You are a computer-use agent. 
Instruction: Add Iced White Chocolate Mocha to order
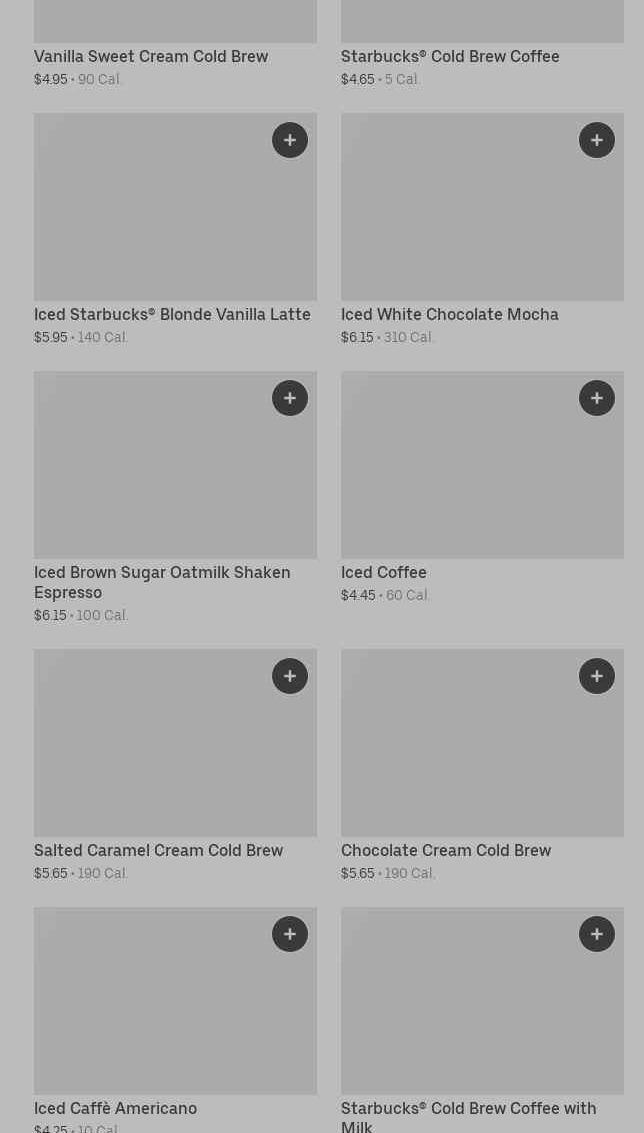pyautogui.click(x=597, y=140)
